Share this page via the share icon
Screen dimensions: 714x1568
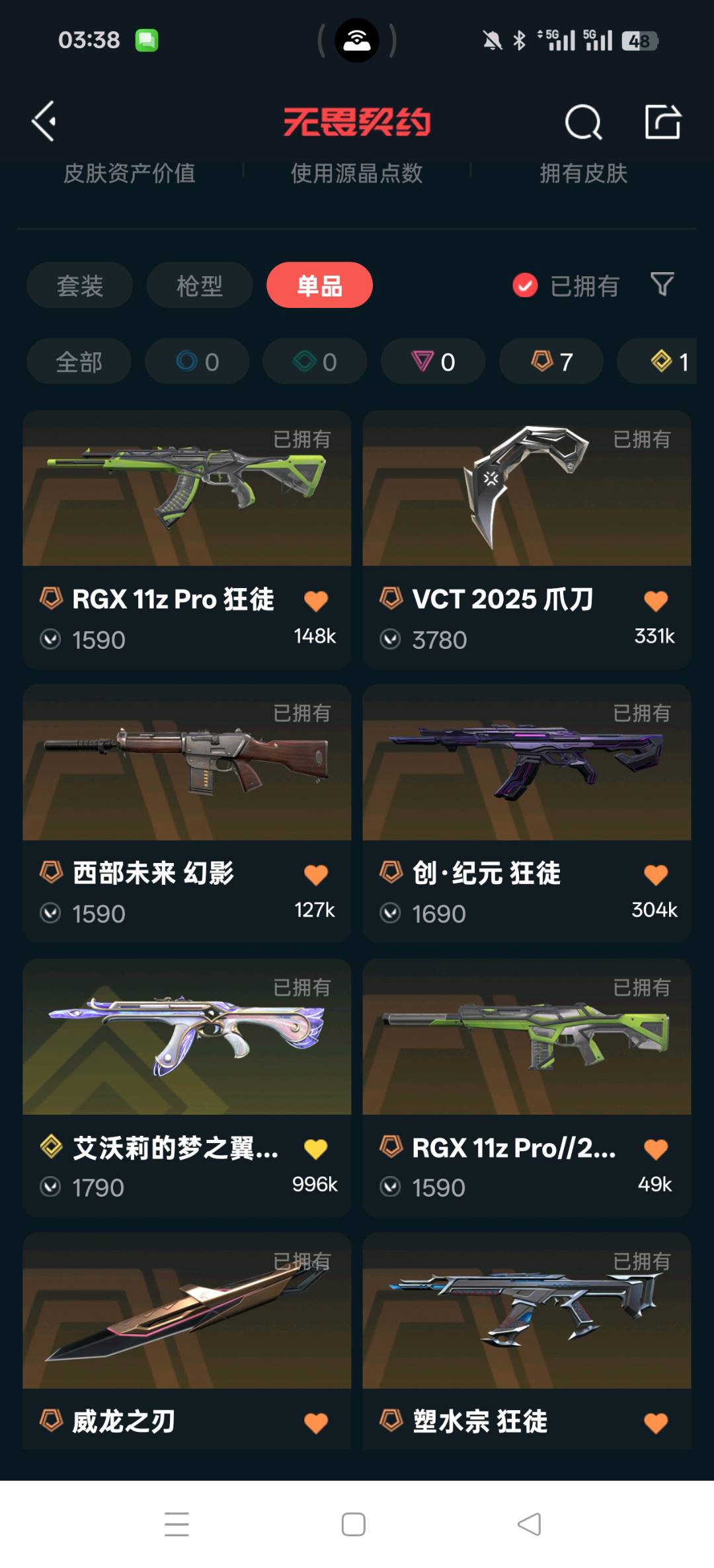(662, 122)
